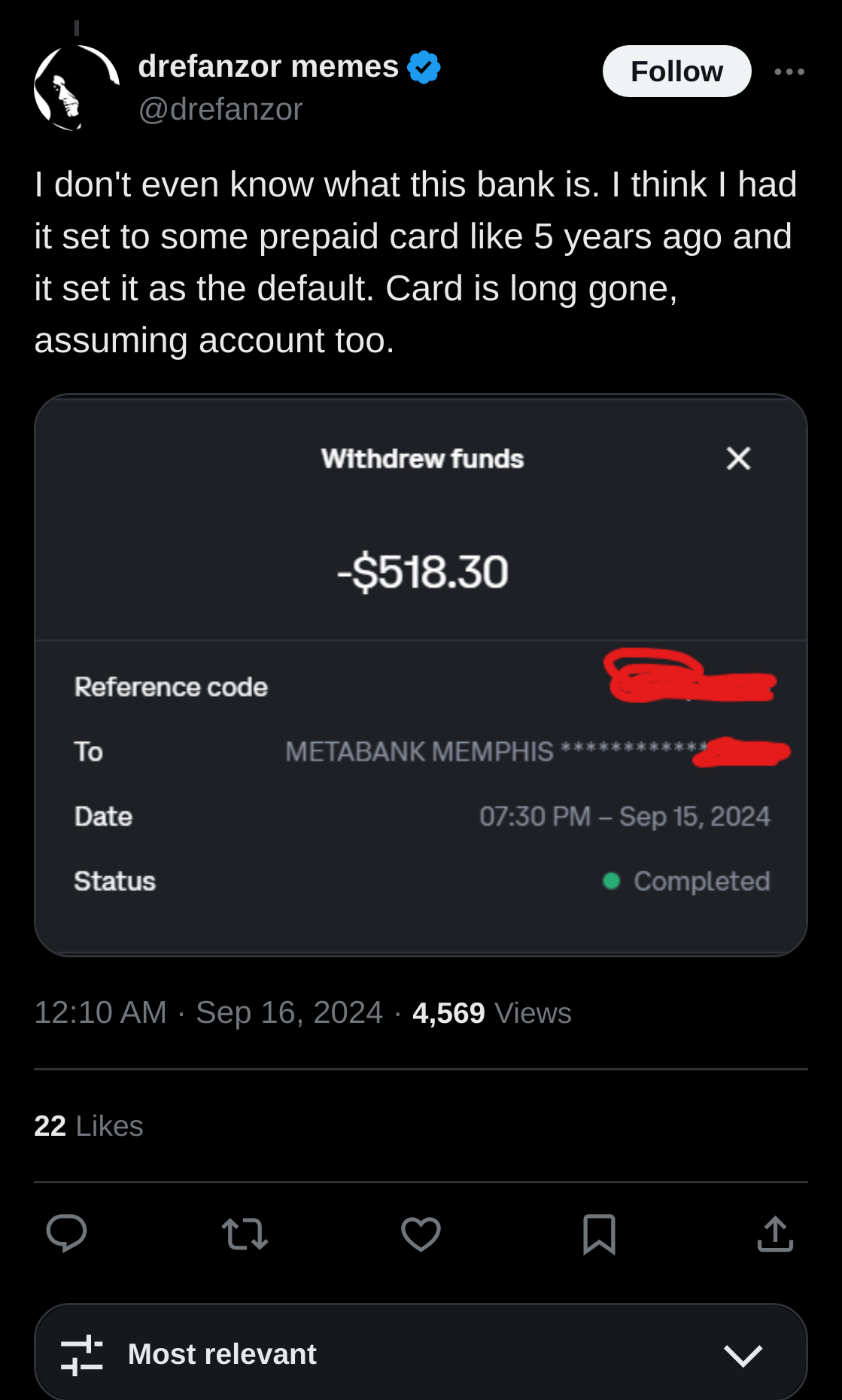Viewport: 842px width, 1400px height.
Task: Share this tweet
Action: click(x=775, y=1234)
